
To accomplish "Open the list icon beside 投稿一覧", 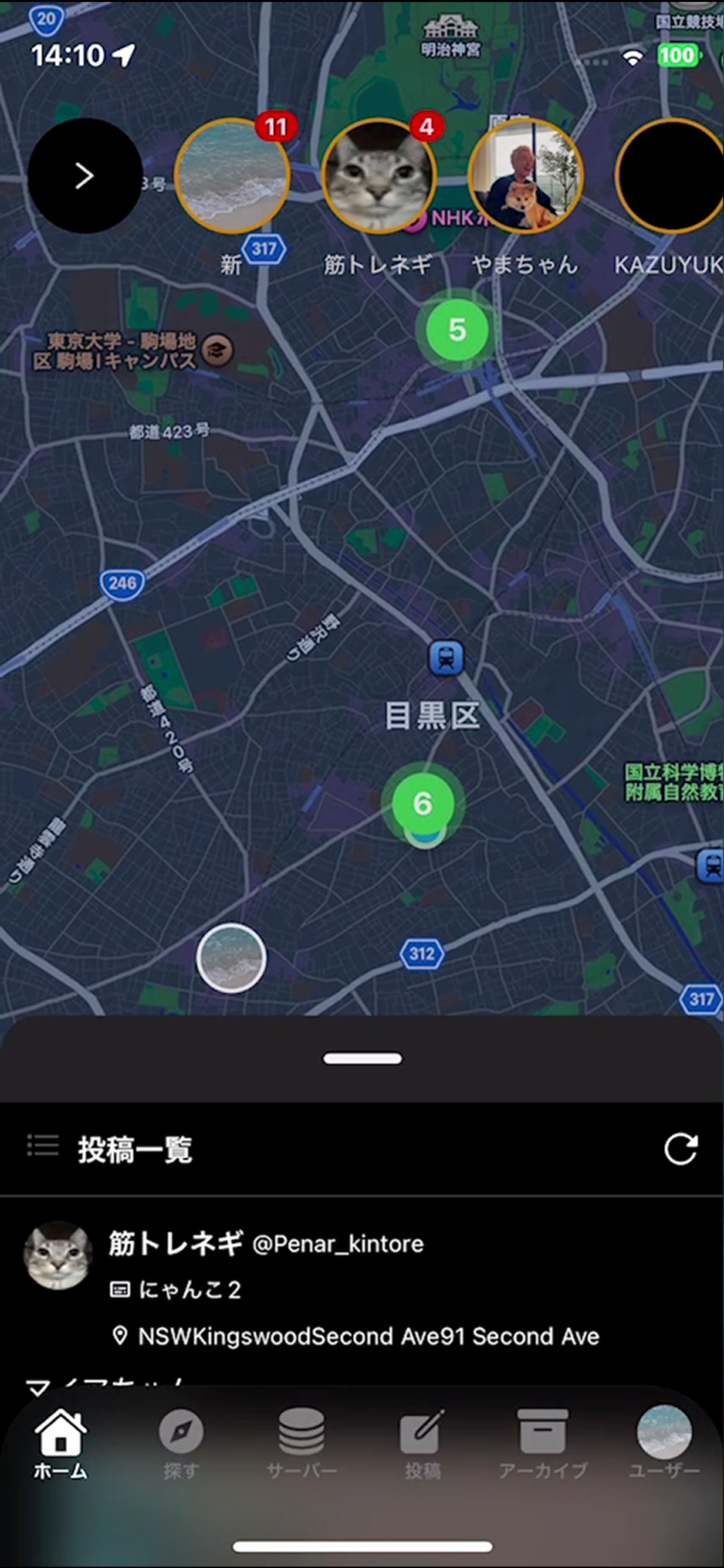I will tap(43, 1146).
